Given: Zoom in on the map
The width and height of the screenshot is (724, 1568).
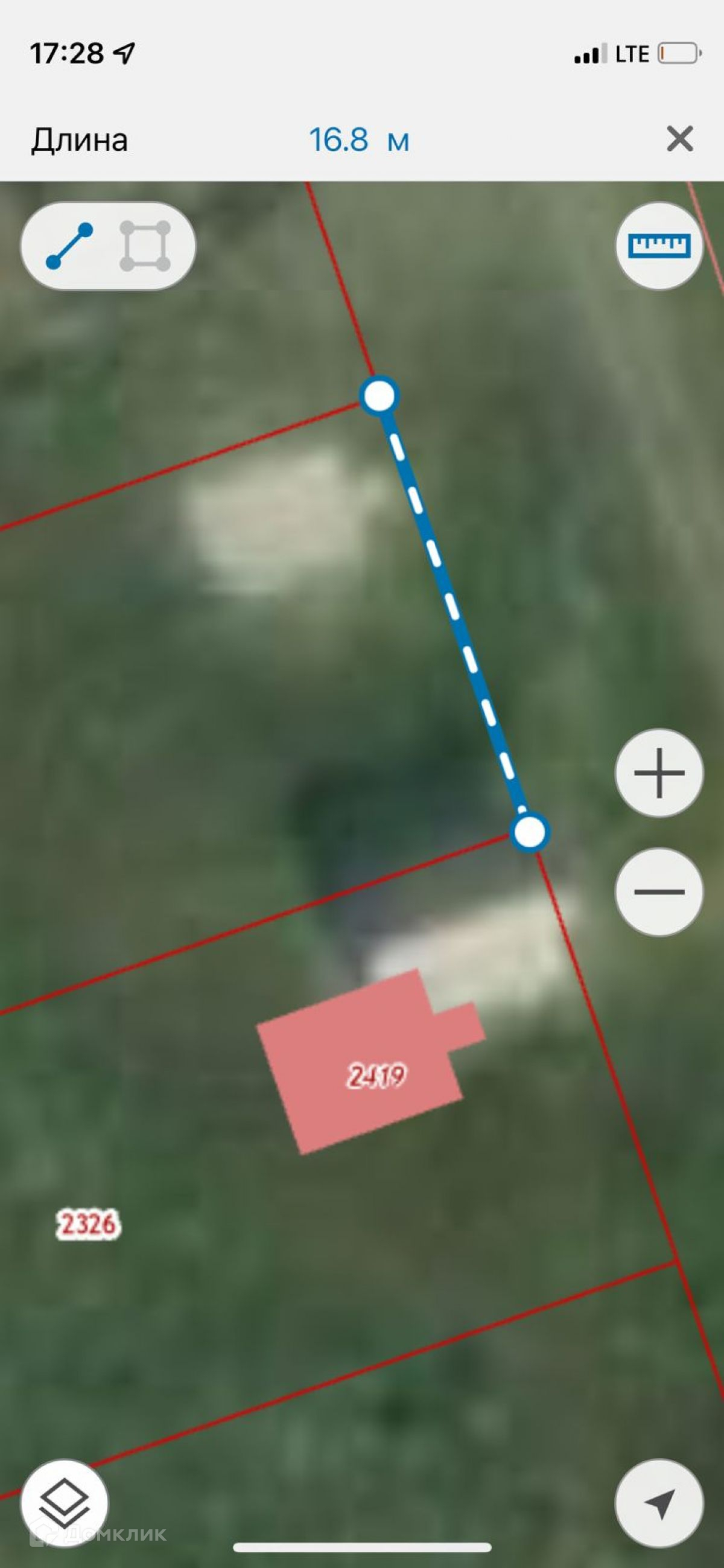Looking at the screenshot, I should (659, 773).
